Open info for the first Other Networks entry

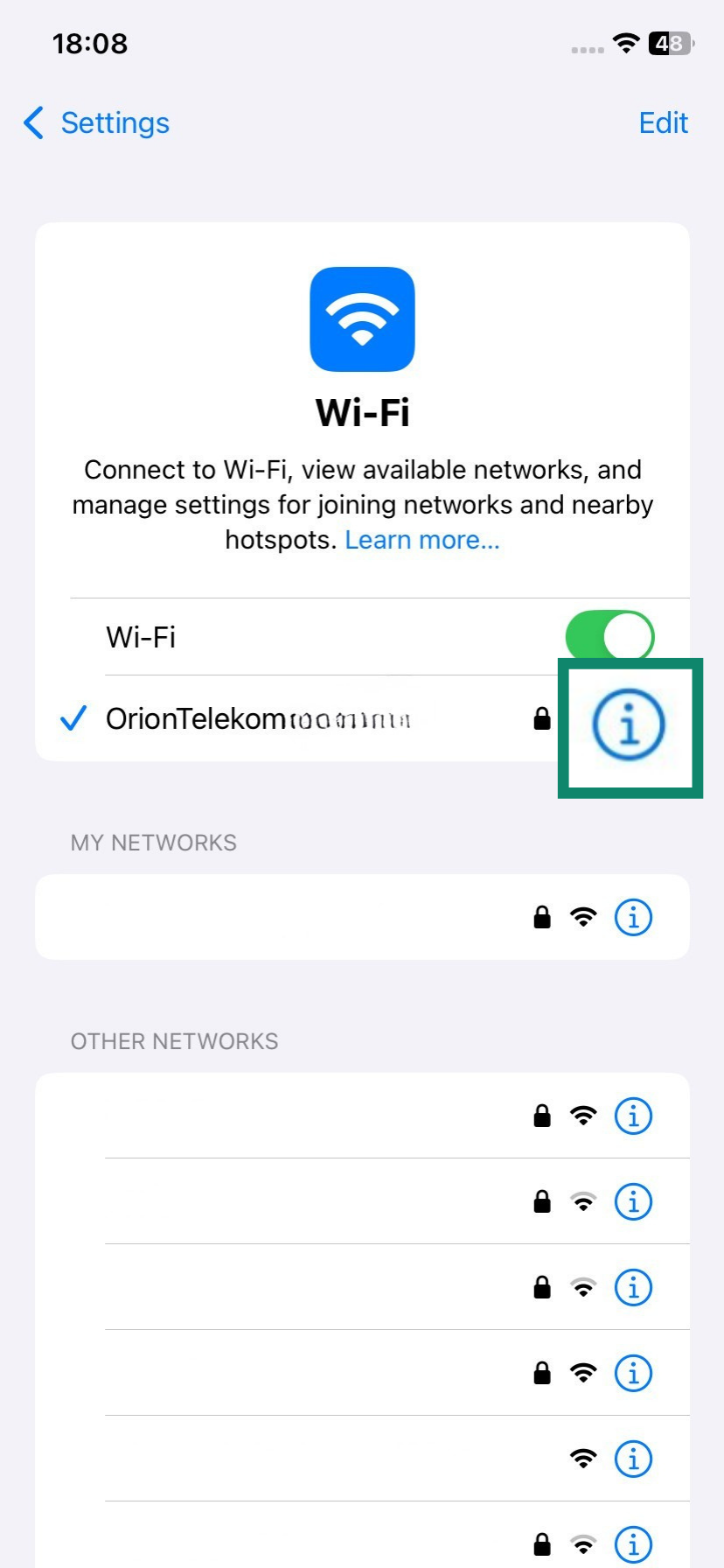(632, 1115)
